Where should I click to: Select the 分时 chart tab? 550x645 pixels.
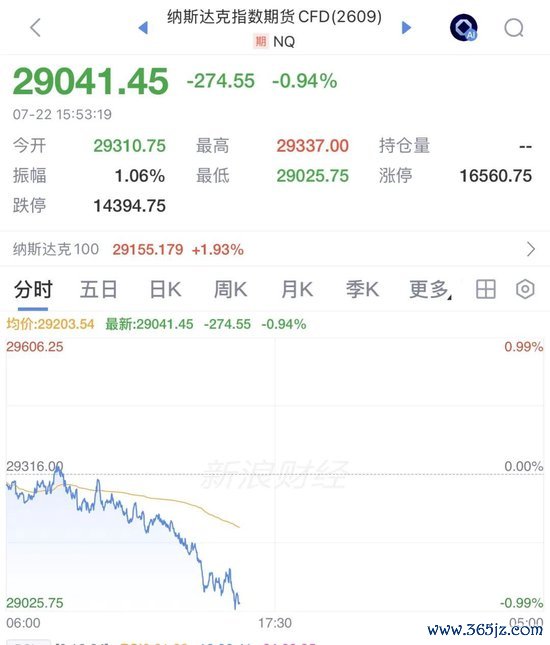(x=33, y=289)
